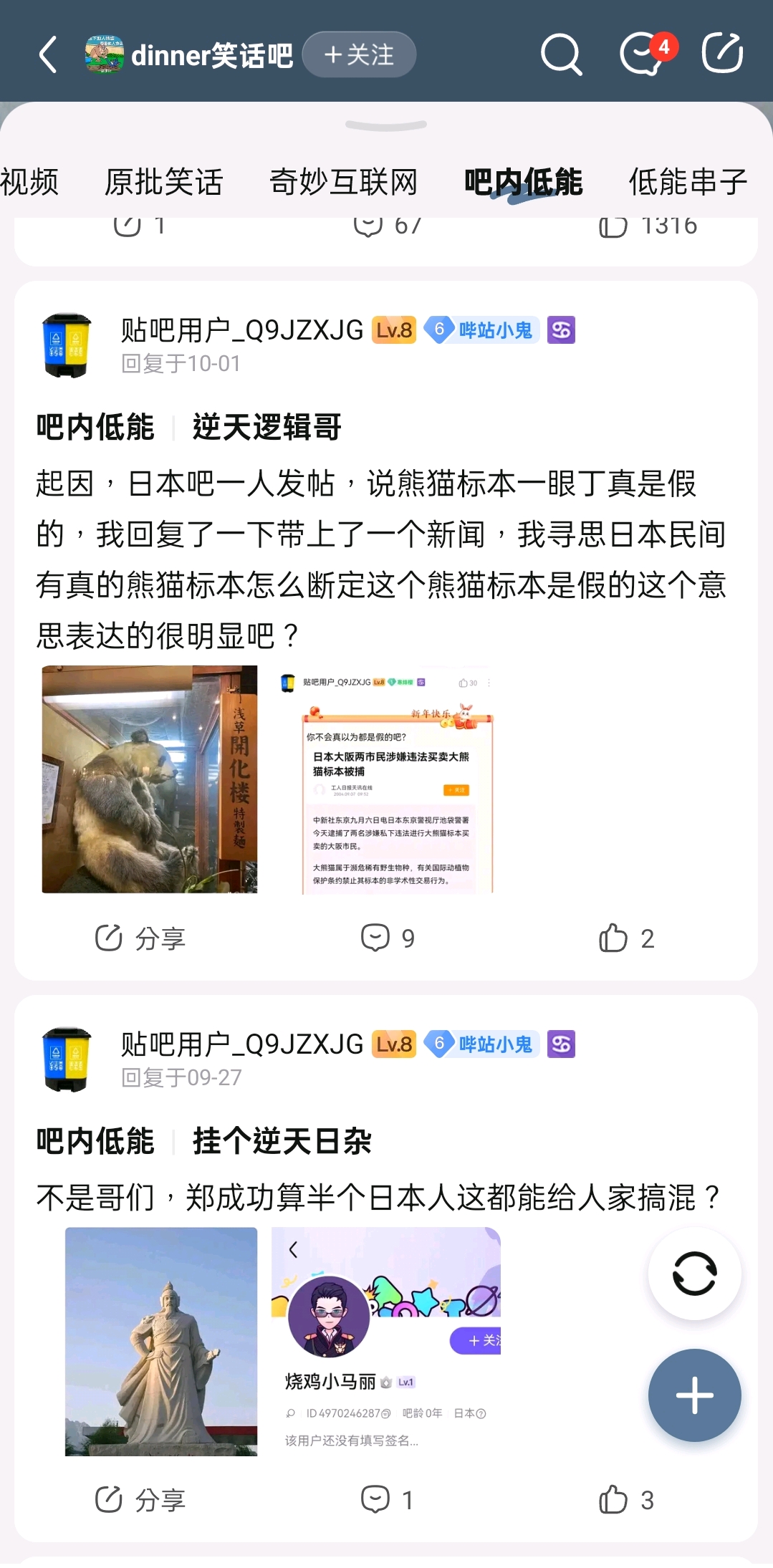Open the news screenshot image in 逆天逻辑哥 post
The width and height of the screenshot is (773, 1568).
(x=387, y=779)
